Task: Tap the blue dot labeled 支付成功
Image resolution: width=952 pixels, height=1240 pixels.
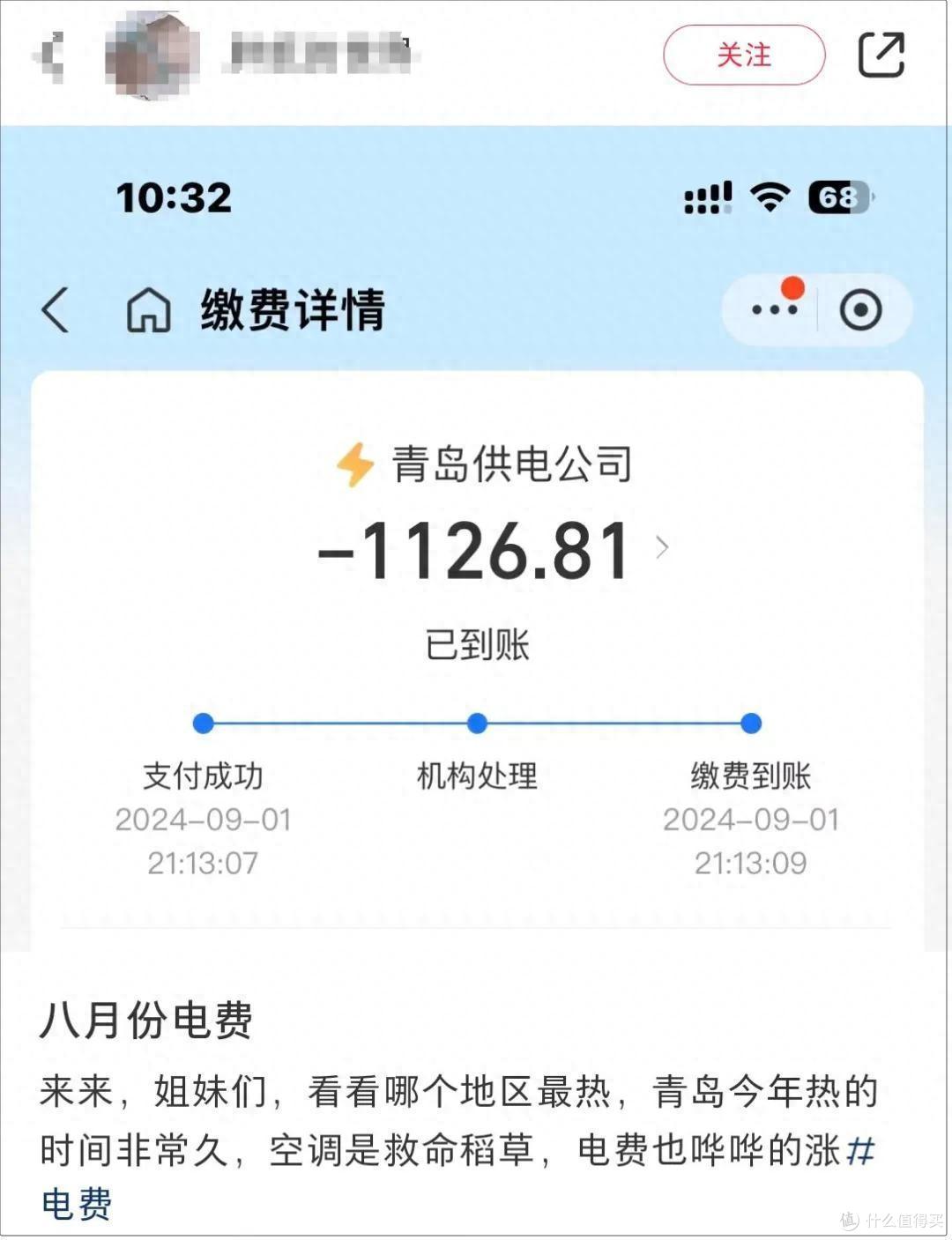Action: tap(205, 723)
